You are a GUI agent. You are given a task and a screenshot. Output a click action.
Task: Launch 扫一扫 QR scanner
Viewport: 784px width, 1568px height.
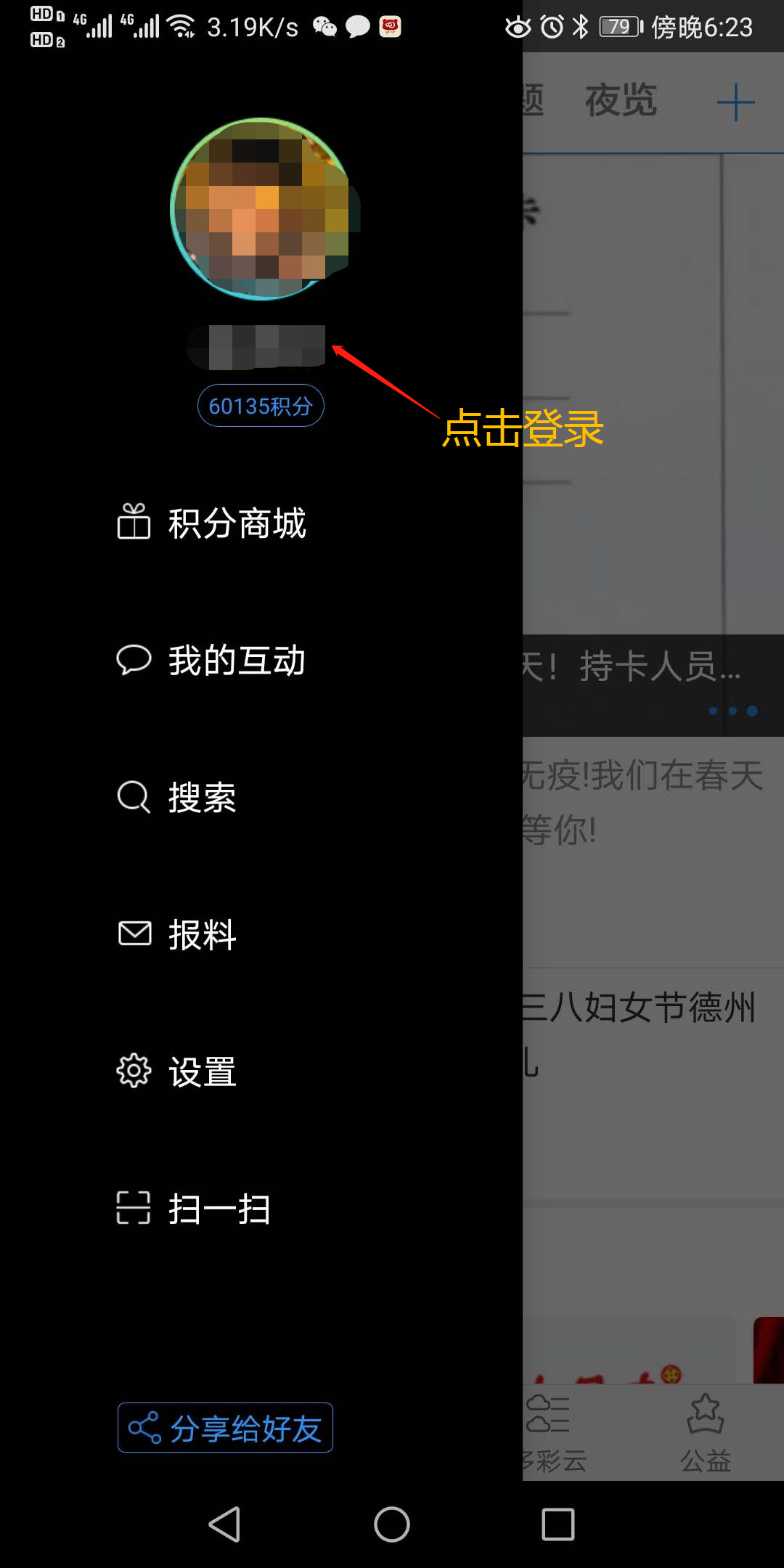[195, 1209]
